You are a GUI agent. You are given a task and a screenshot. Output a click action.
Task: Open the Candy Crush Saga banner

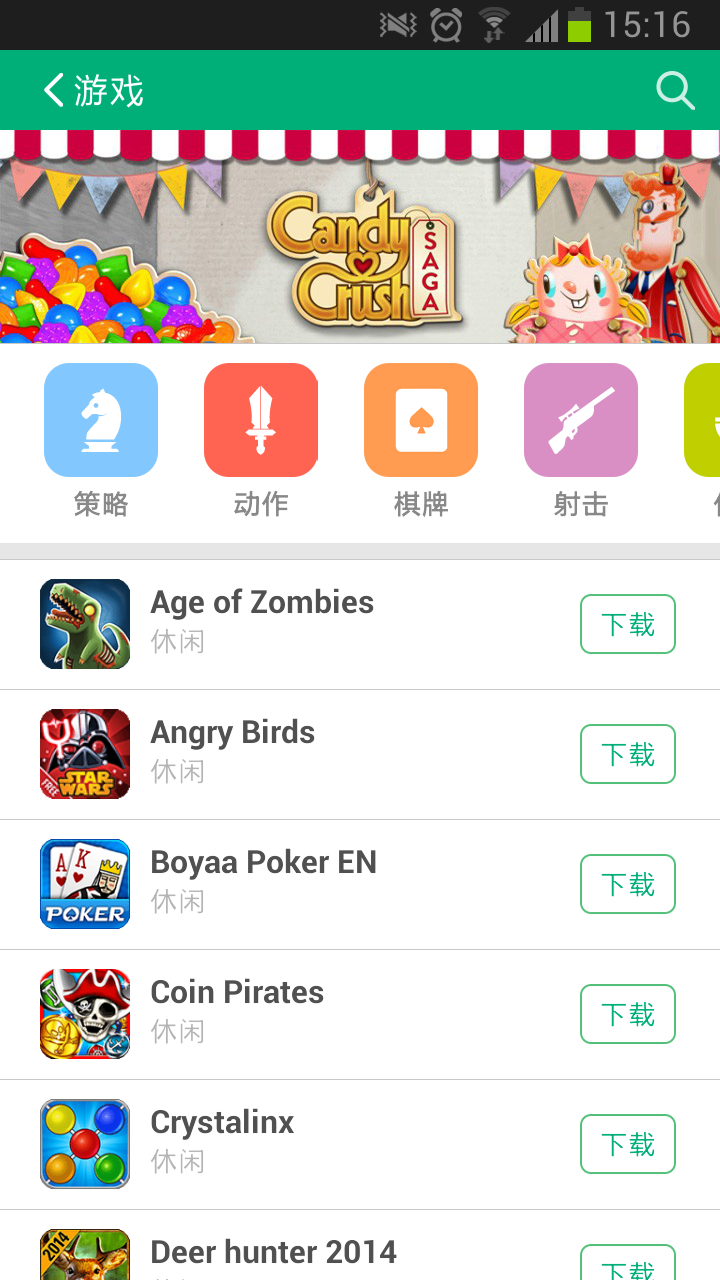(360, 240)
